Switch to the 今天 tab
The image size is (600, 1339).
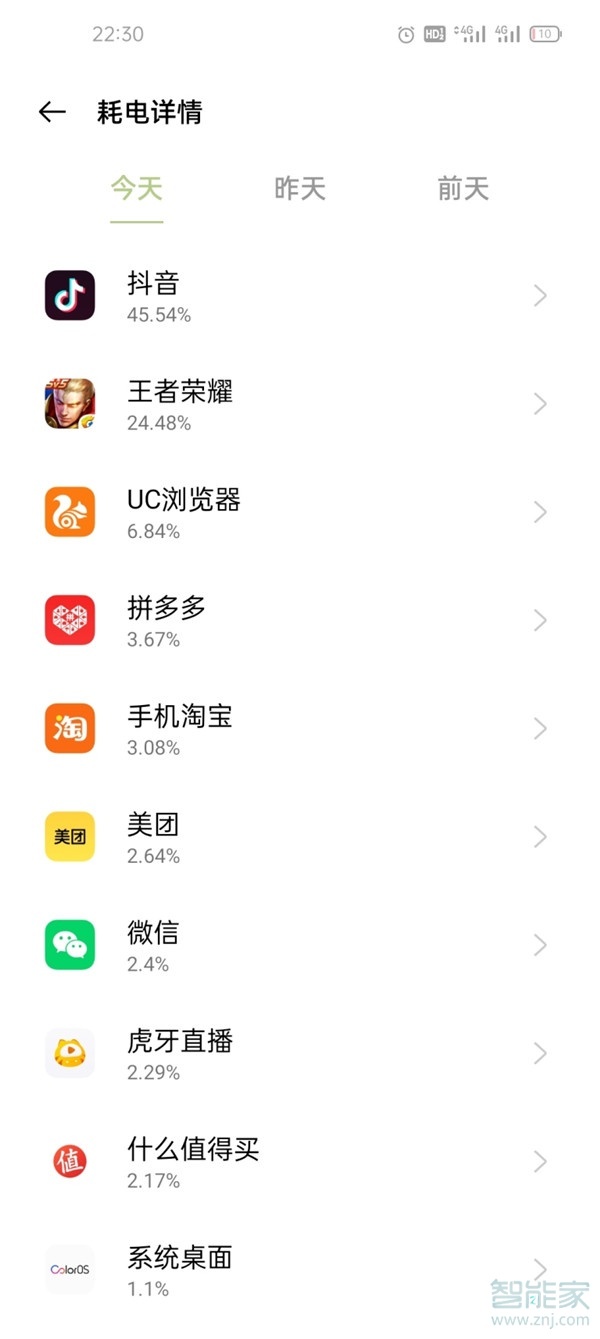click(136, 189)
